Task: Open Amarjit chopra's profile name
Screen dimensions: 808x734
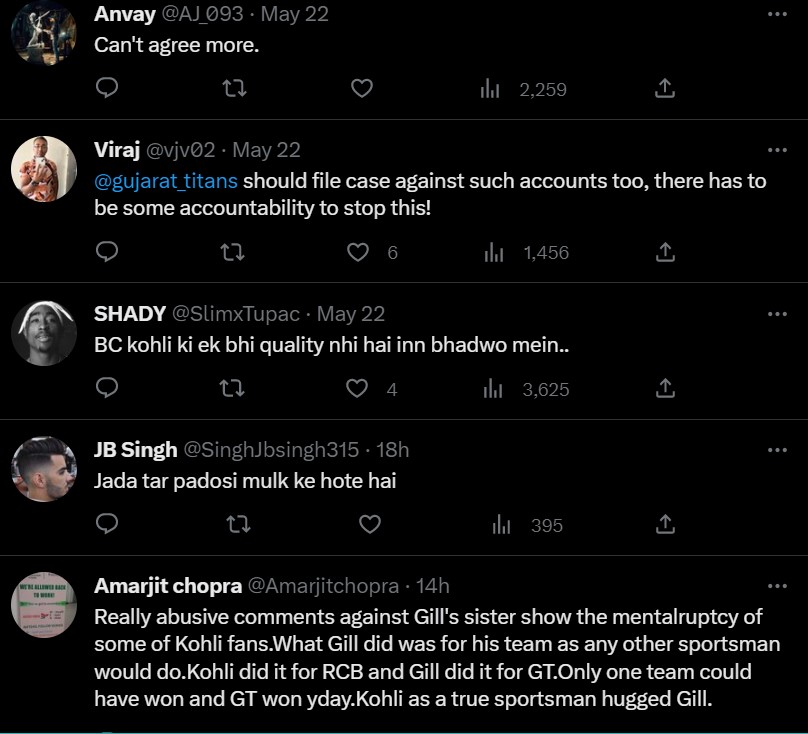Action: (166, 585)
